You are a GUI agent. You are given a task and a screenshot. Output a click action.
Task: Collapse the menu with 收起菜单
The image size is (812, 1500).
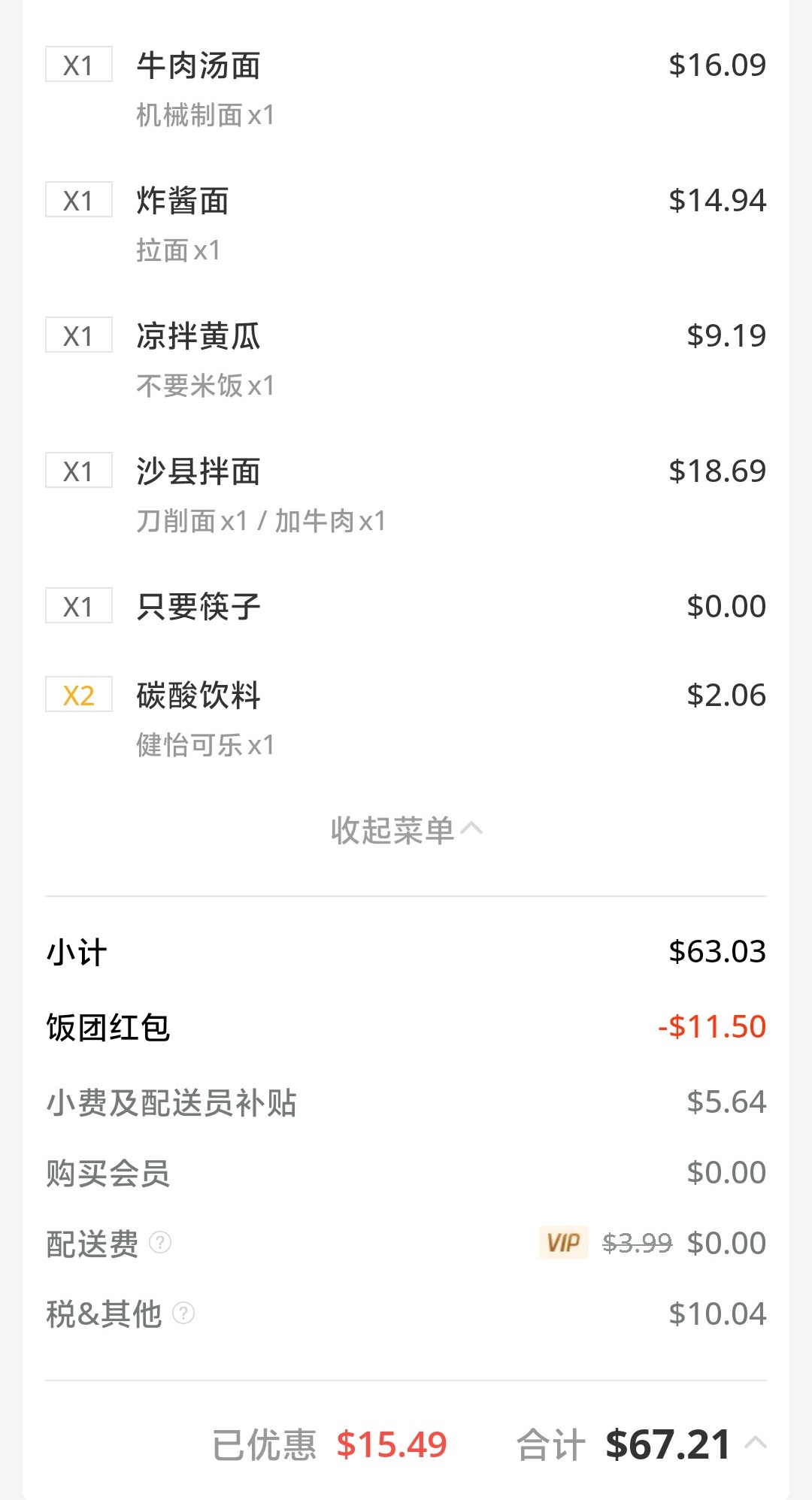pyautogui.click(x=406, y=830)
